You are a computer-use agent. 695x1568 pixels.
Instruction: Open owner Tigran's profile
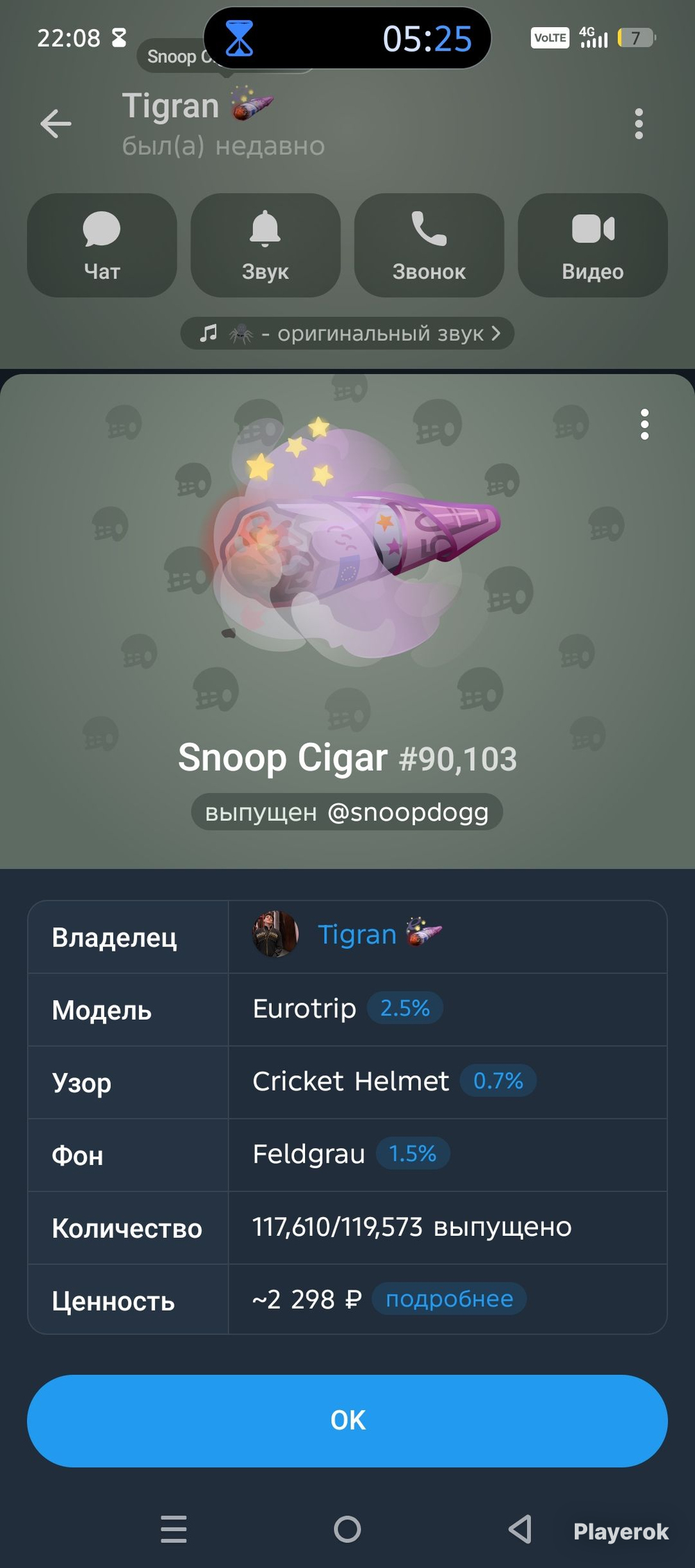(357, 935)
